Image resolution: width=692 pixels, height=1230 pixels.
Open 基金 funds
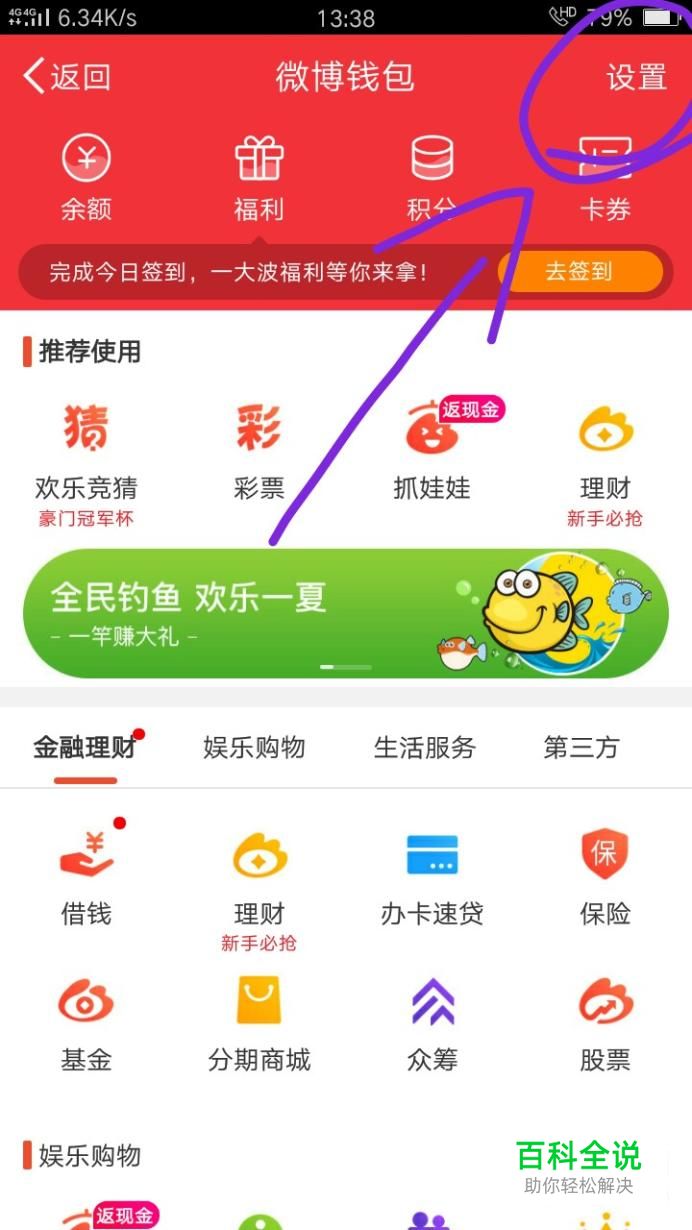(86, 1022)
